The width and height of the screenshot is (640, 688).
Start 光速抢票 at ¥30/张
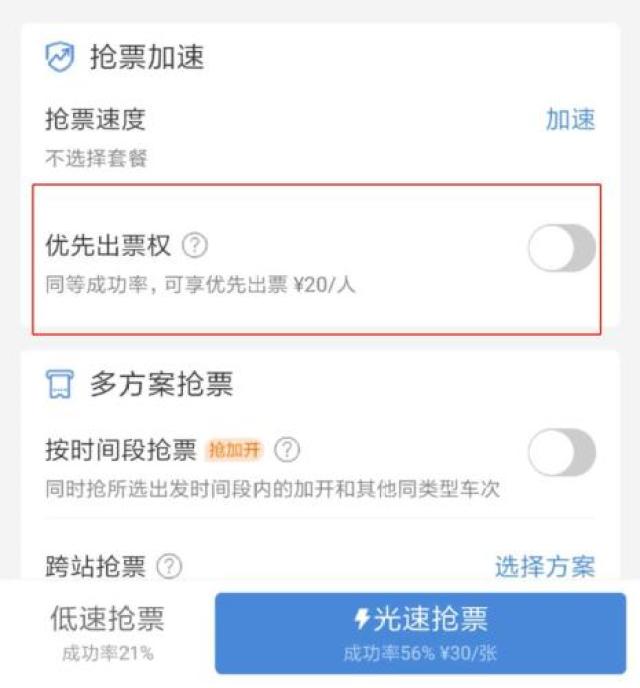point(420,632)
